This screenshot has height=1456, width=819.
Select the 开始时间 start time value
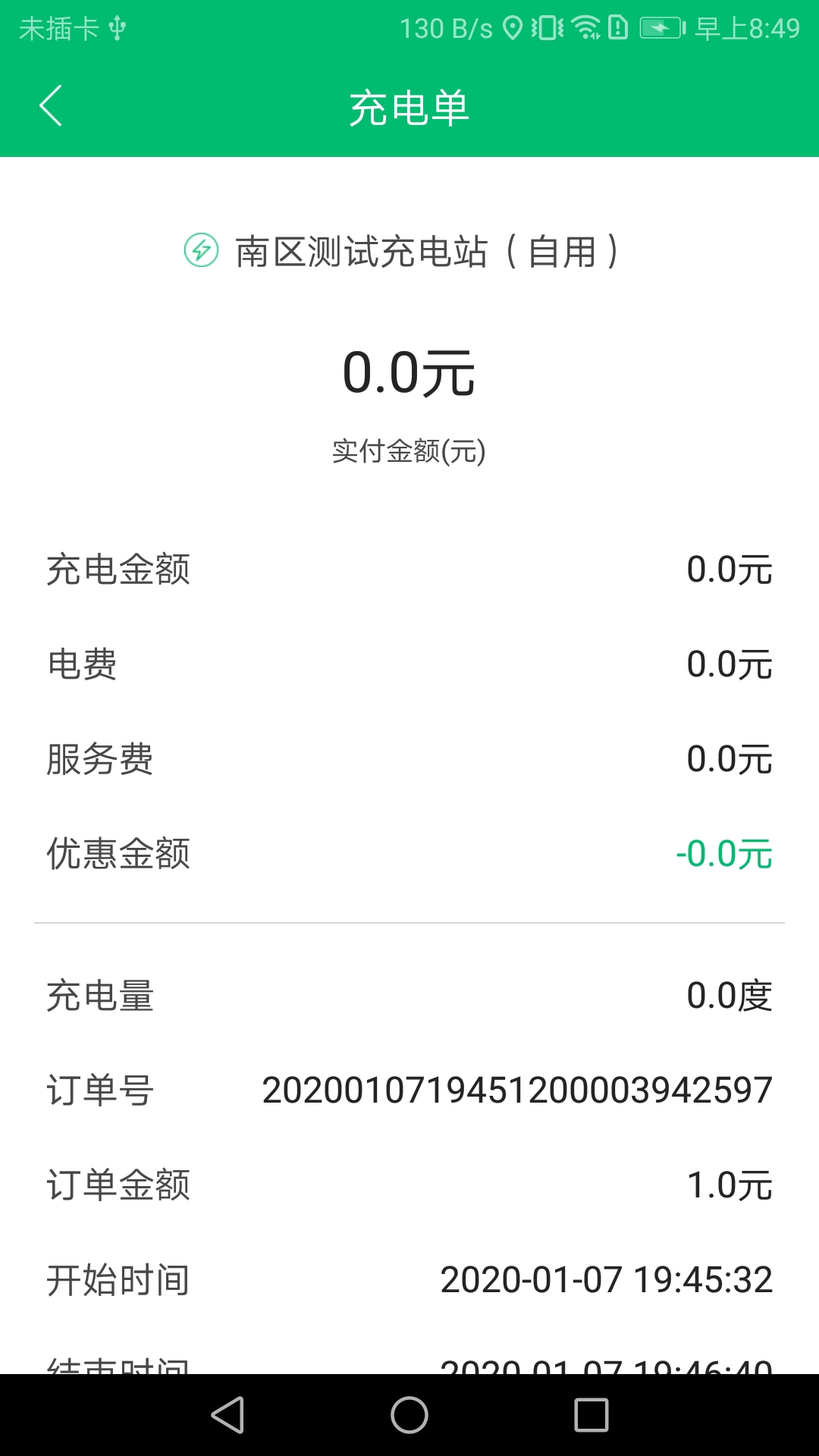[607, 1280]
